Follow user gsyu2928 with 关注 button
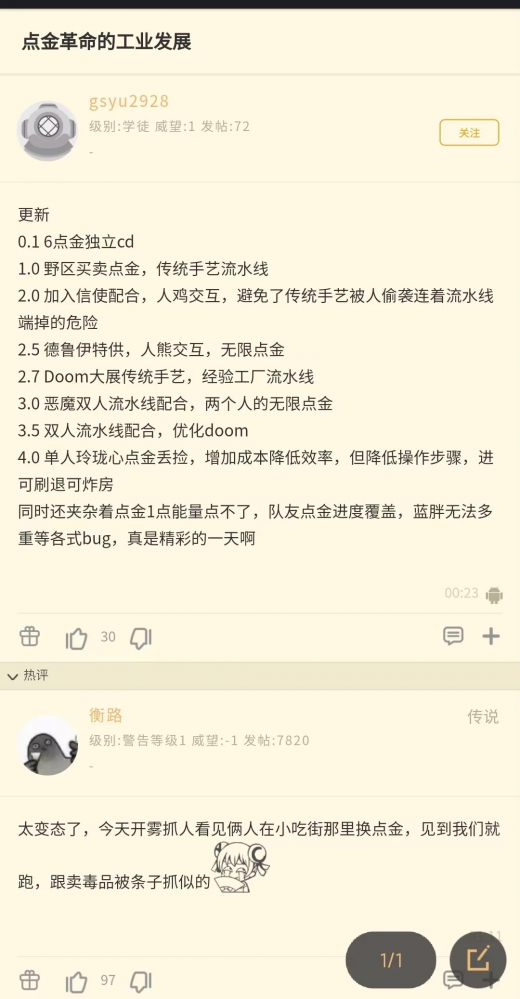This screenshot has width=520, height=999. point(469,133)
